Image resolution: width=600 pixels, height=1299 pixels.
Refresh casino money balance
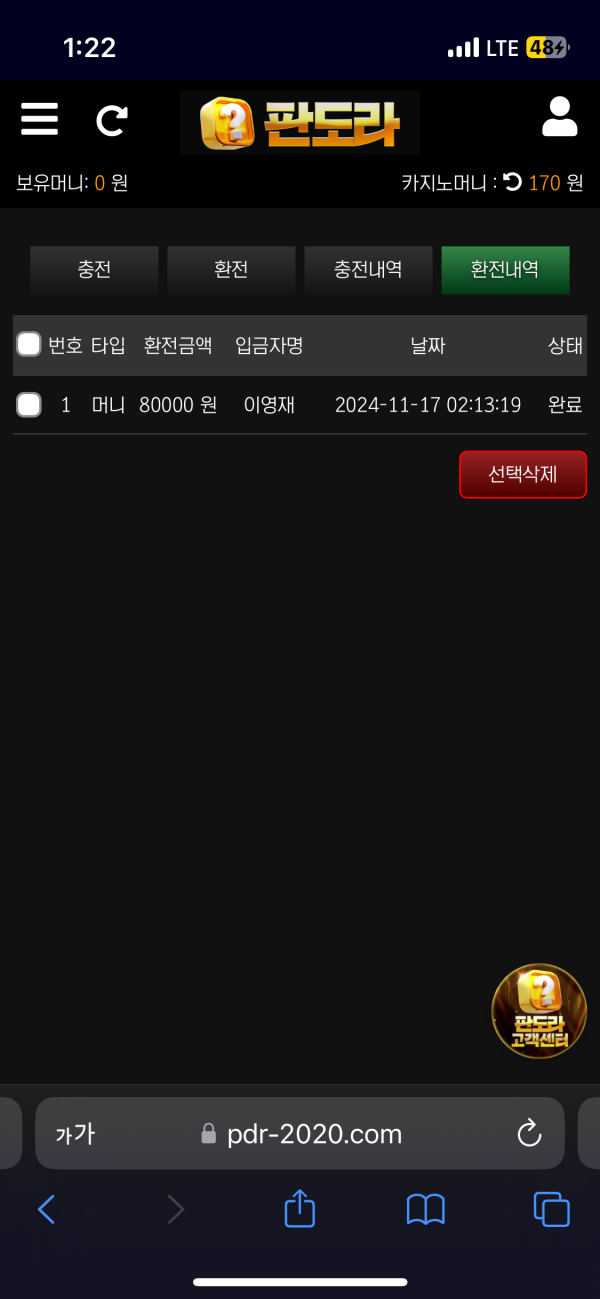tap(512, 182)
